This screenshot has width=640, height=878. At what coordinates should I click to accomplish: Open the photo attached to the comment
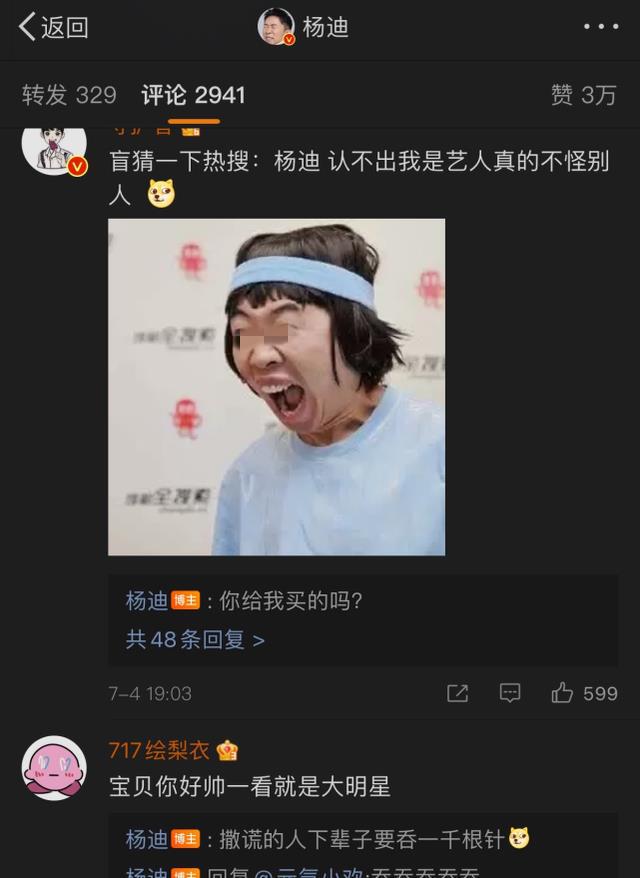(x=276, y=387)
